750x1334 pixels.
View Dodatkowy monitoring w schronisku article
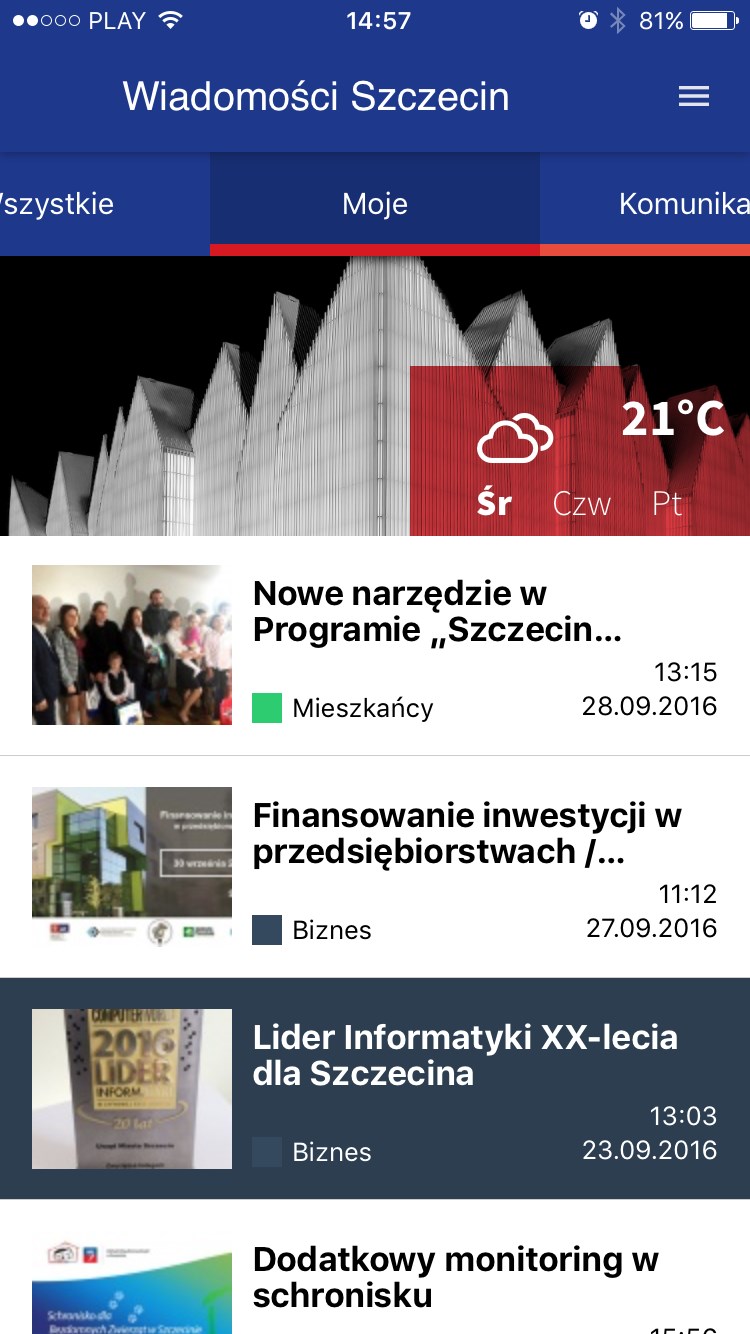(455, 1278)
